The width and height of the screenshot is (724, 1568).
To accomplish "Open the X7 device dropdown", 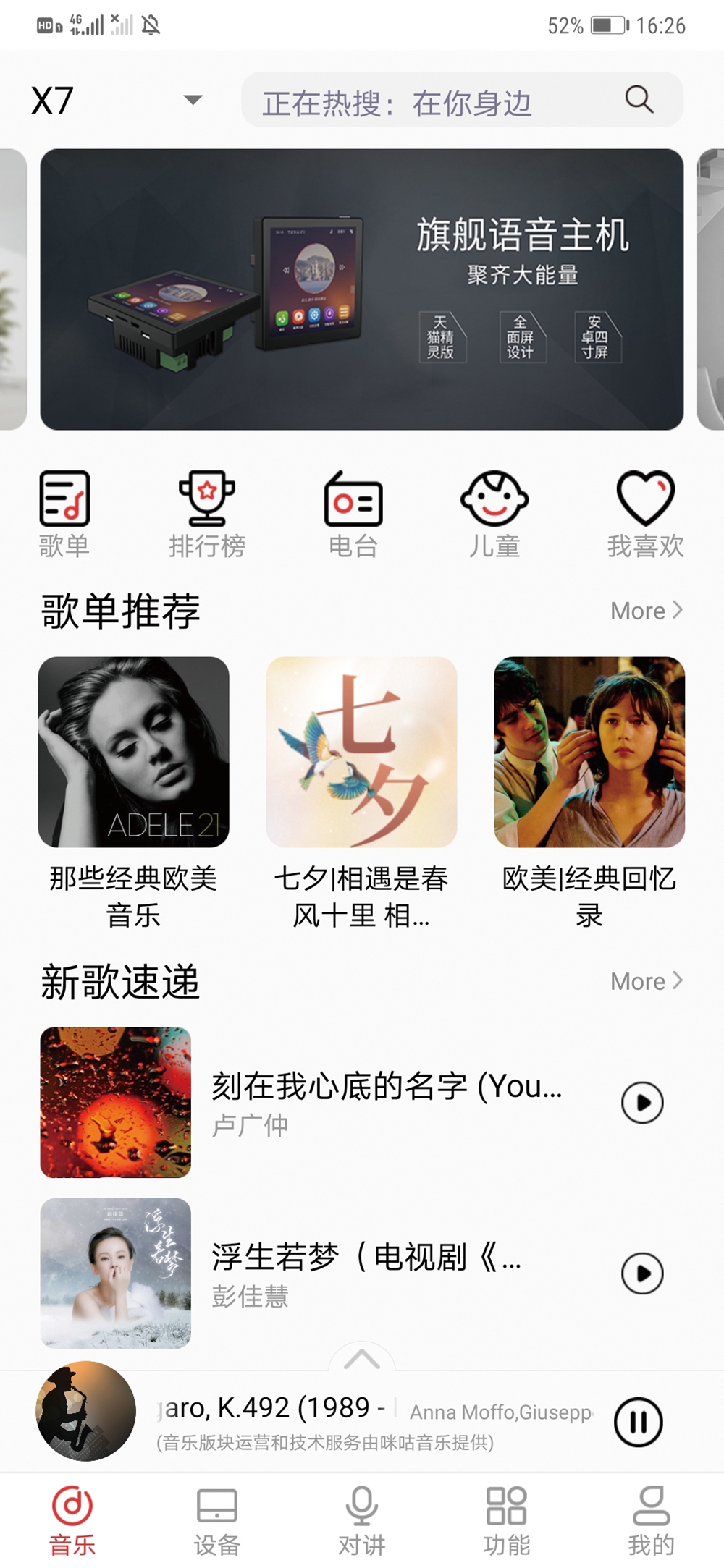I will pos(192,100).
